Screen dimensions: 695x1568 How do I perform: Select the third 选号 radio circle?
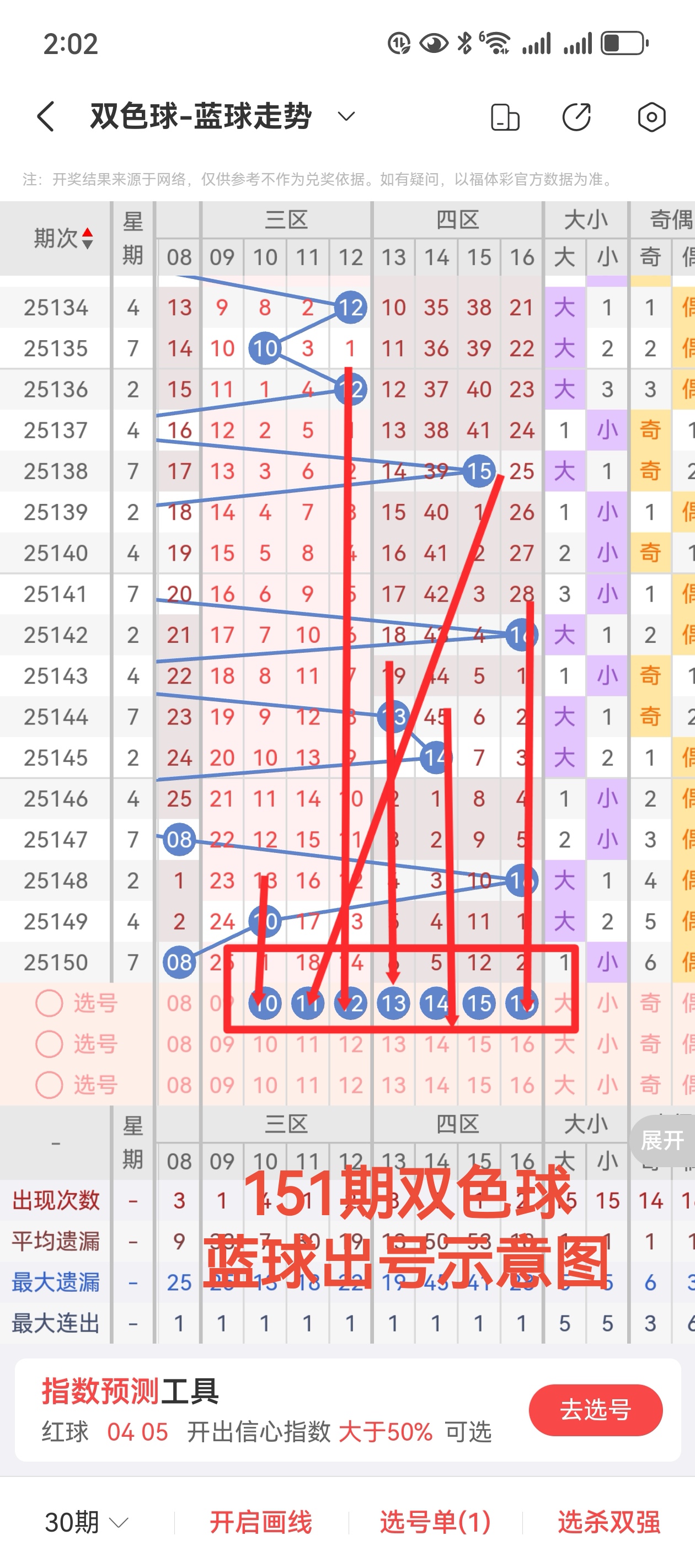pos(49,1084)
